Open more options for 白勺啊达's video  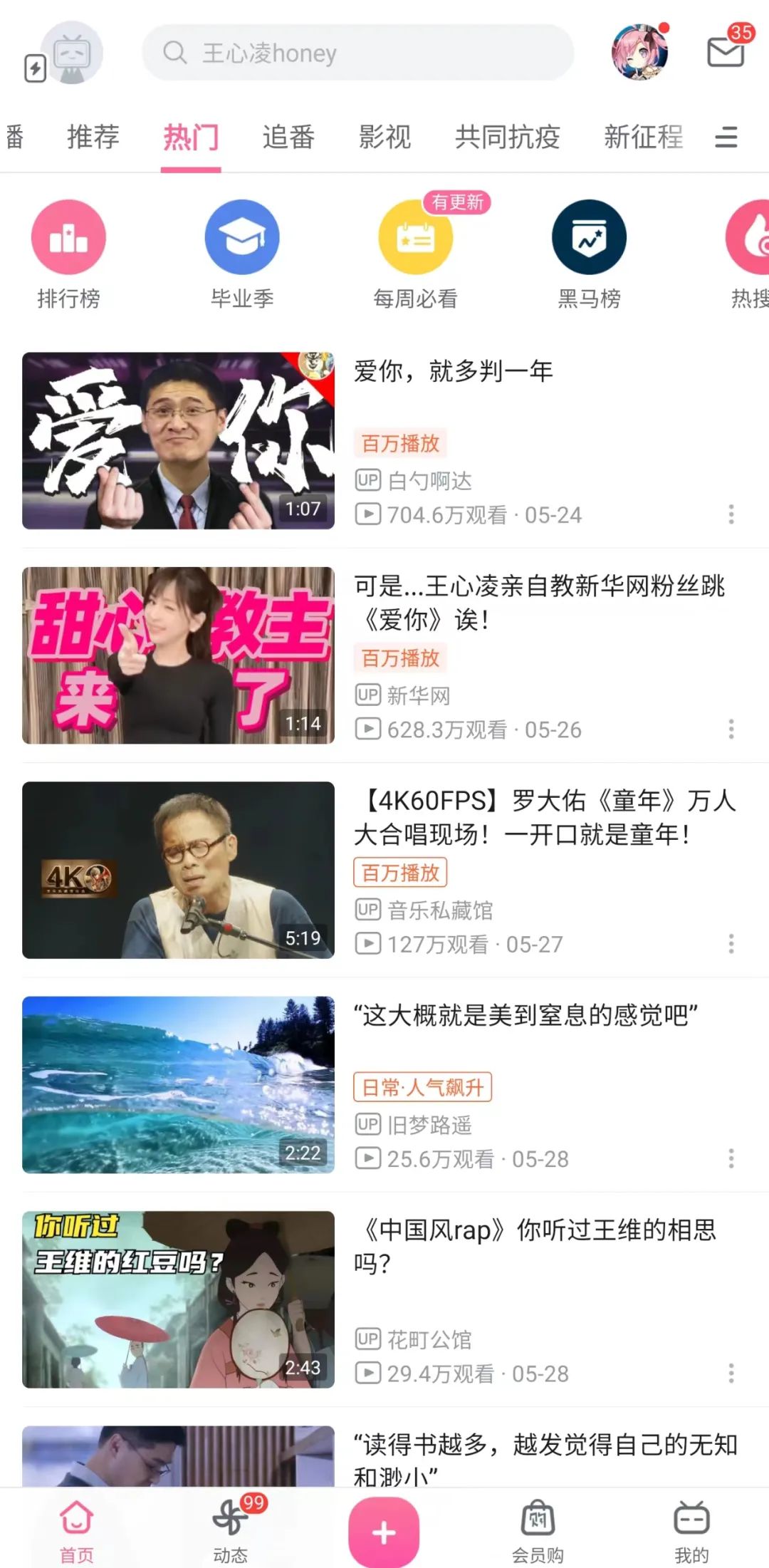731,514
